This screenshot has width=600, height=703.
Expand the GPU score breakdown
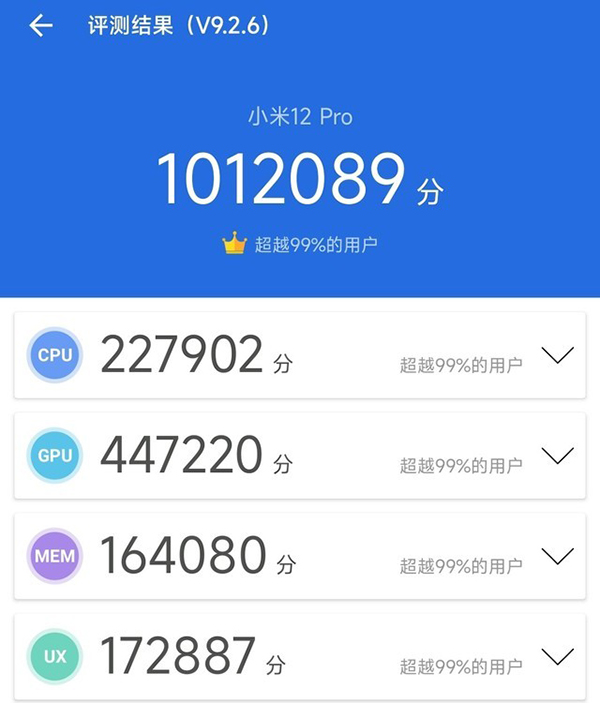557,456
